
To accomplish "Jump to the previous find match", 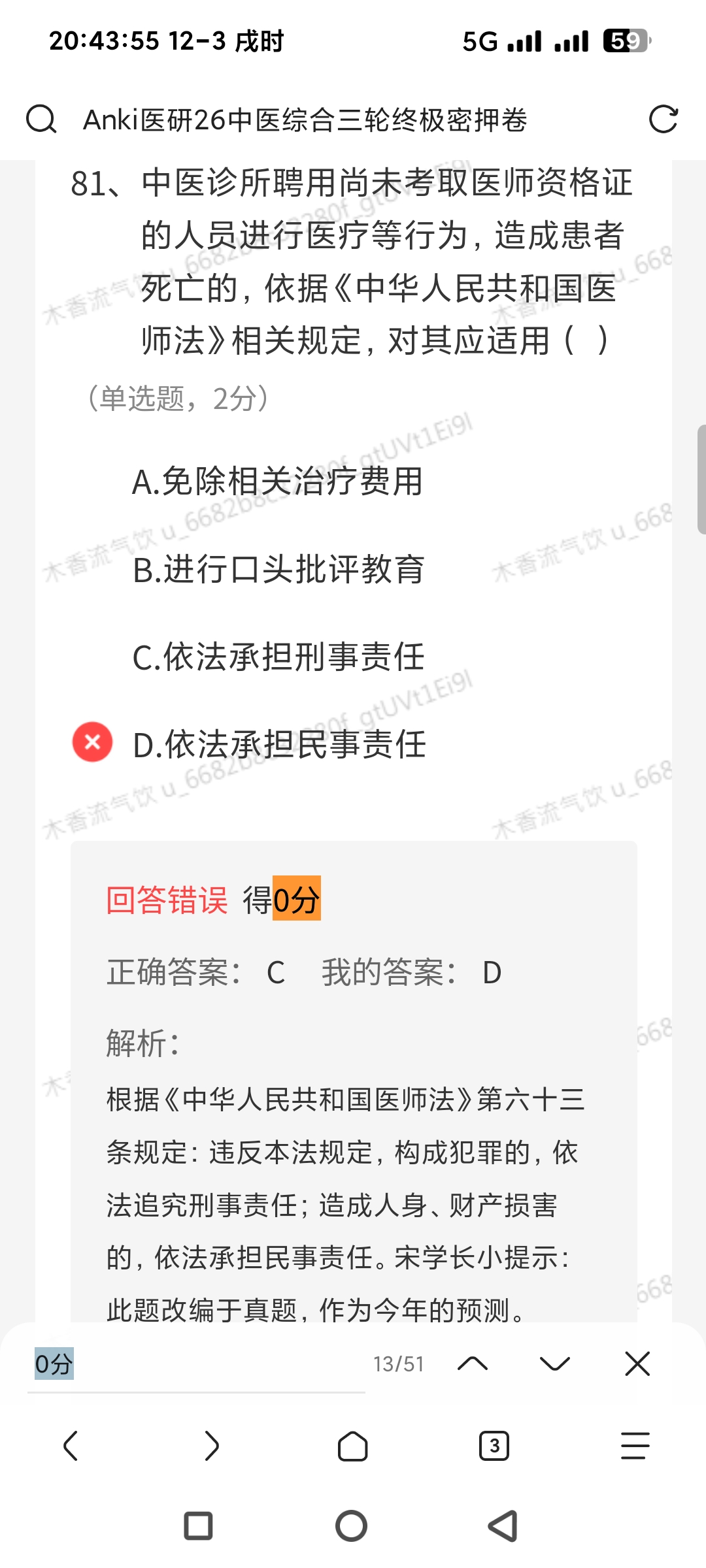I will [473, 1364].
